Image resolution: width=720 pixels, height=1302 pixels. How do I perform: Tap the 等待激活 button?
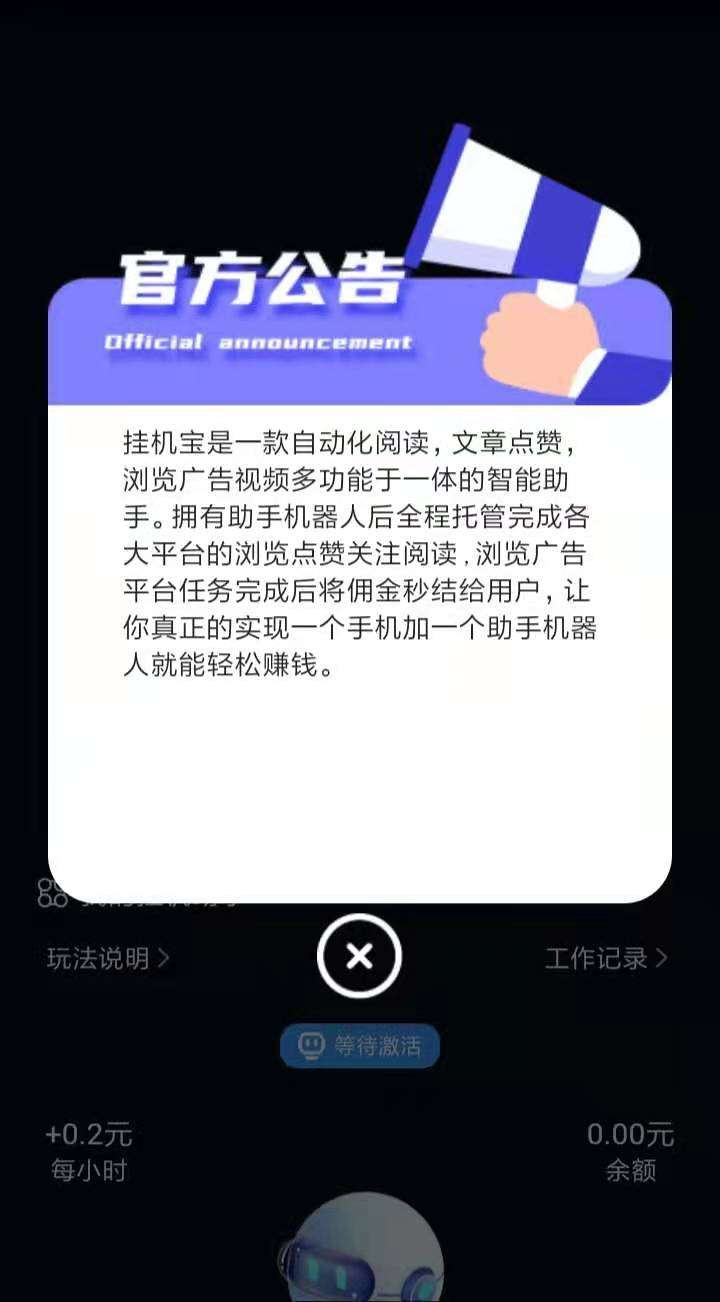point(360,1046)
